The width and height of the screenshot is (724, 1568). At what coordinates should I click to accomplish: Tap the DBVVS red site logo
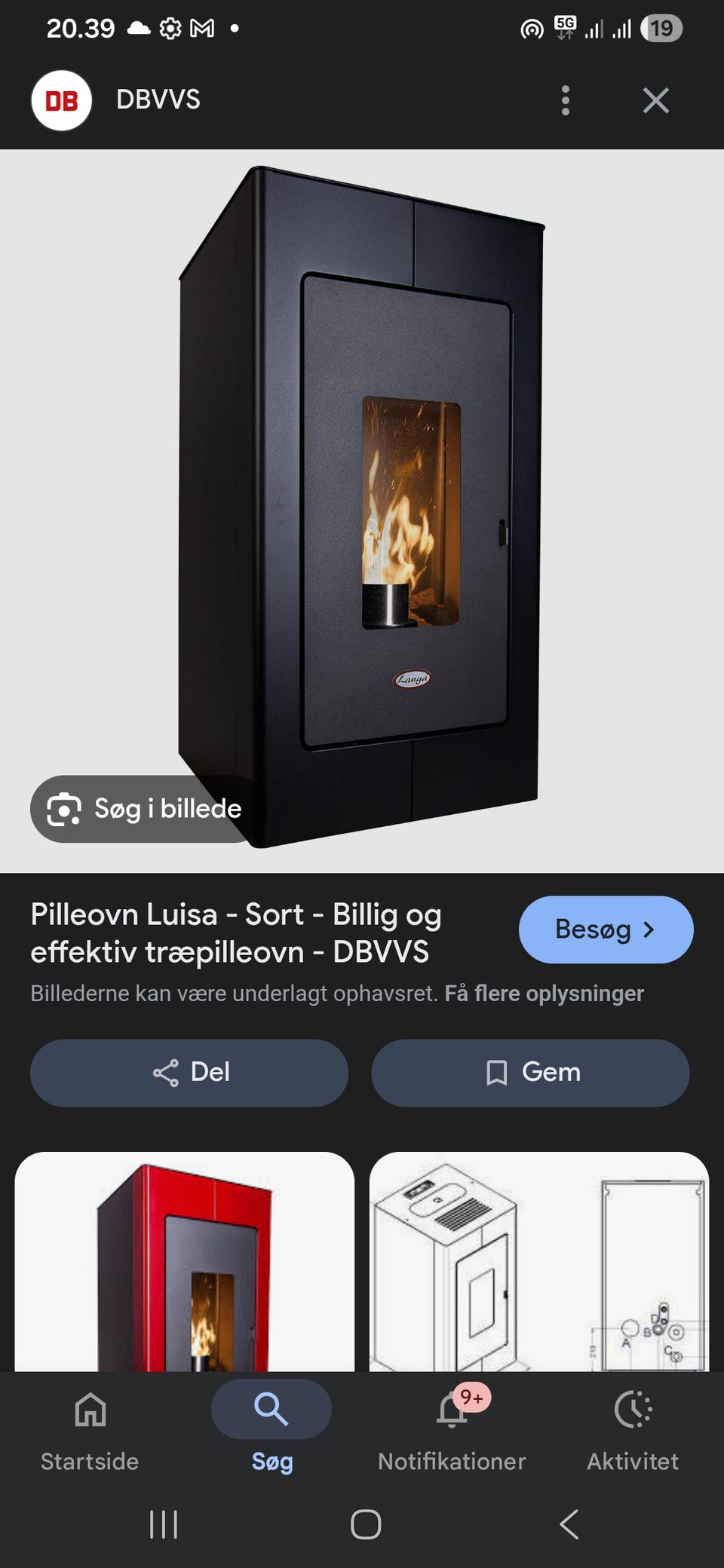coord(62,99)
